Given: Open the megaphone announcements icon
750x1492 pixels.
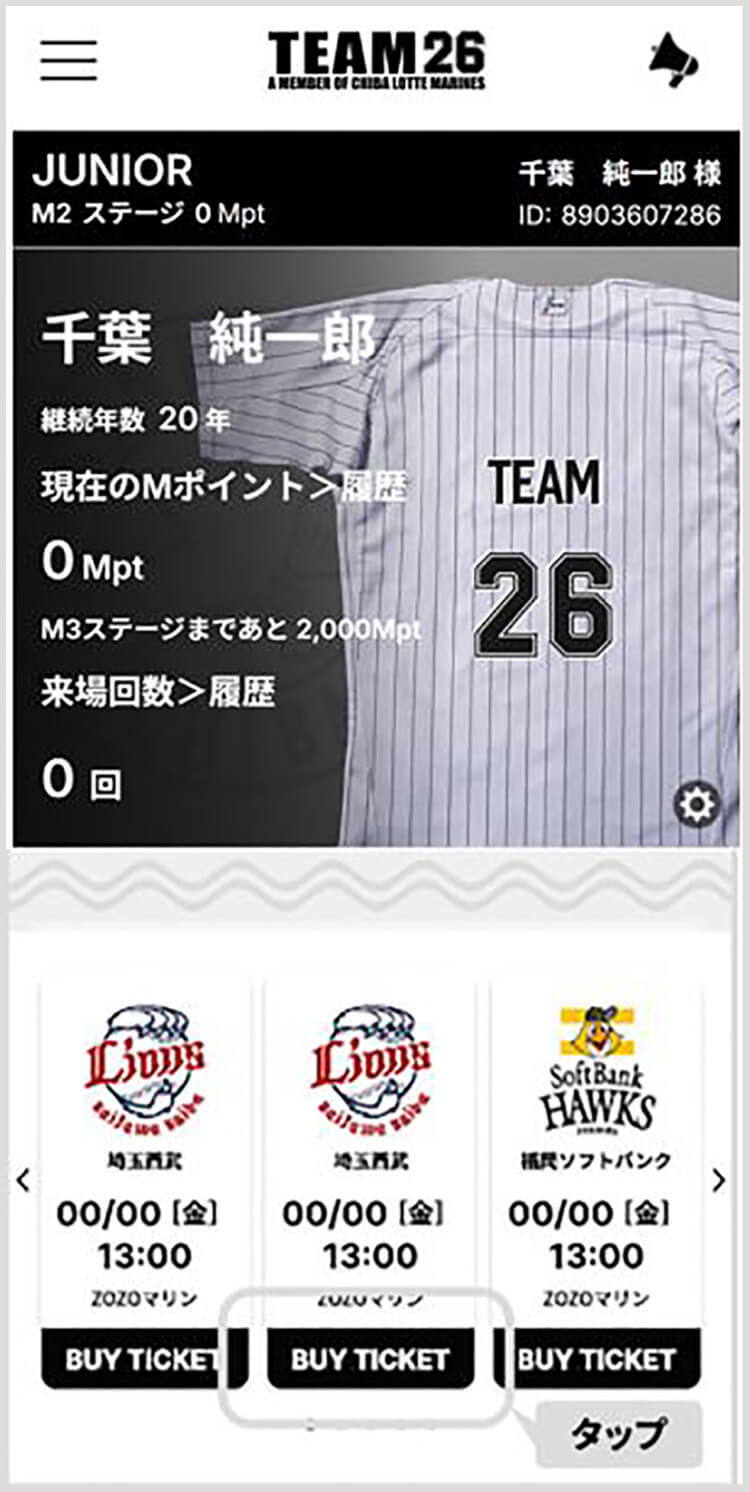Looking at the screenshot, I should coord(674,60).
